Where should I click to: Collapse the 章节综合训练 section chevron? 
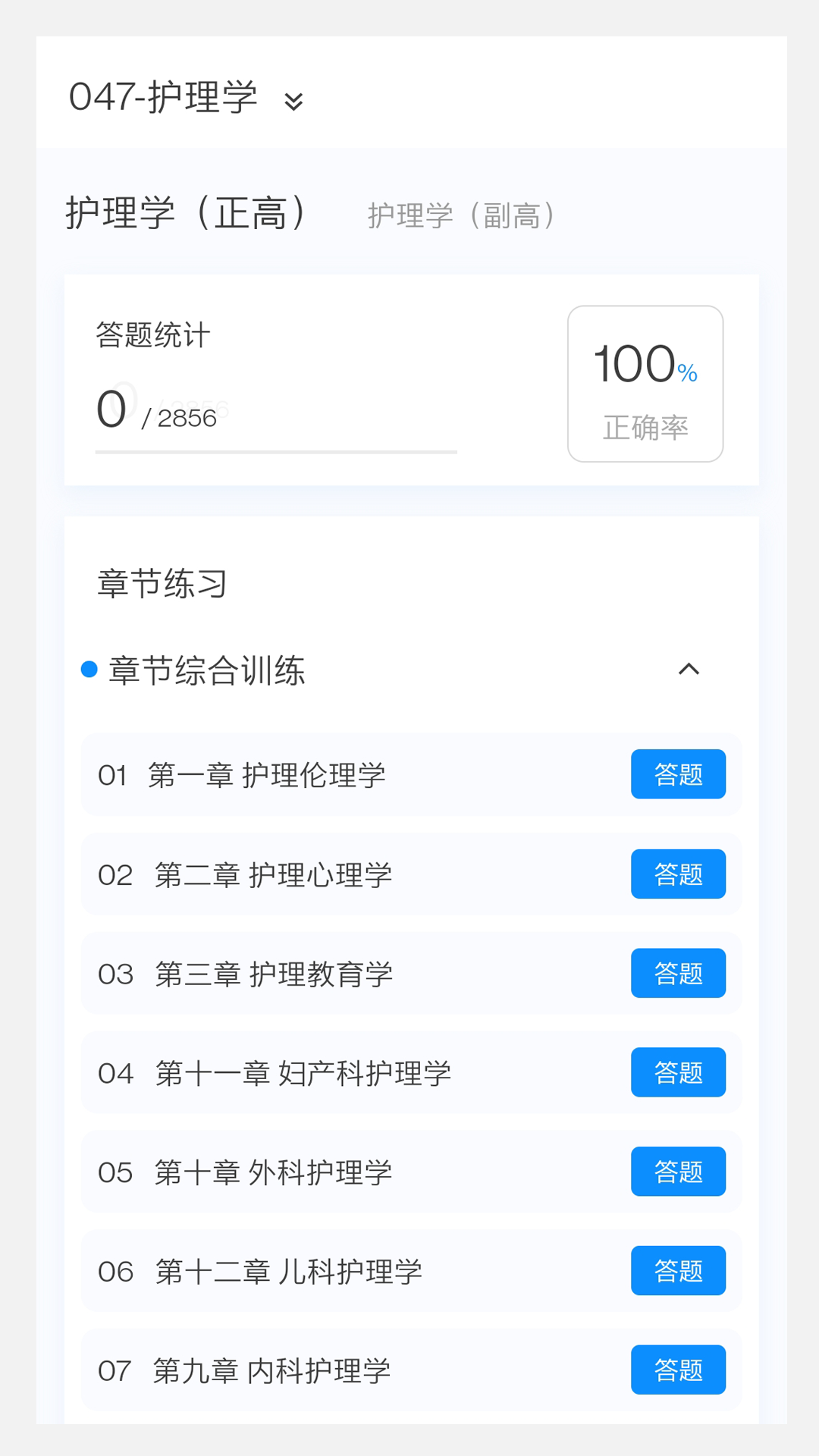coord(690,670)
